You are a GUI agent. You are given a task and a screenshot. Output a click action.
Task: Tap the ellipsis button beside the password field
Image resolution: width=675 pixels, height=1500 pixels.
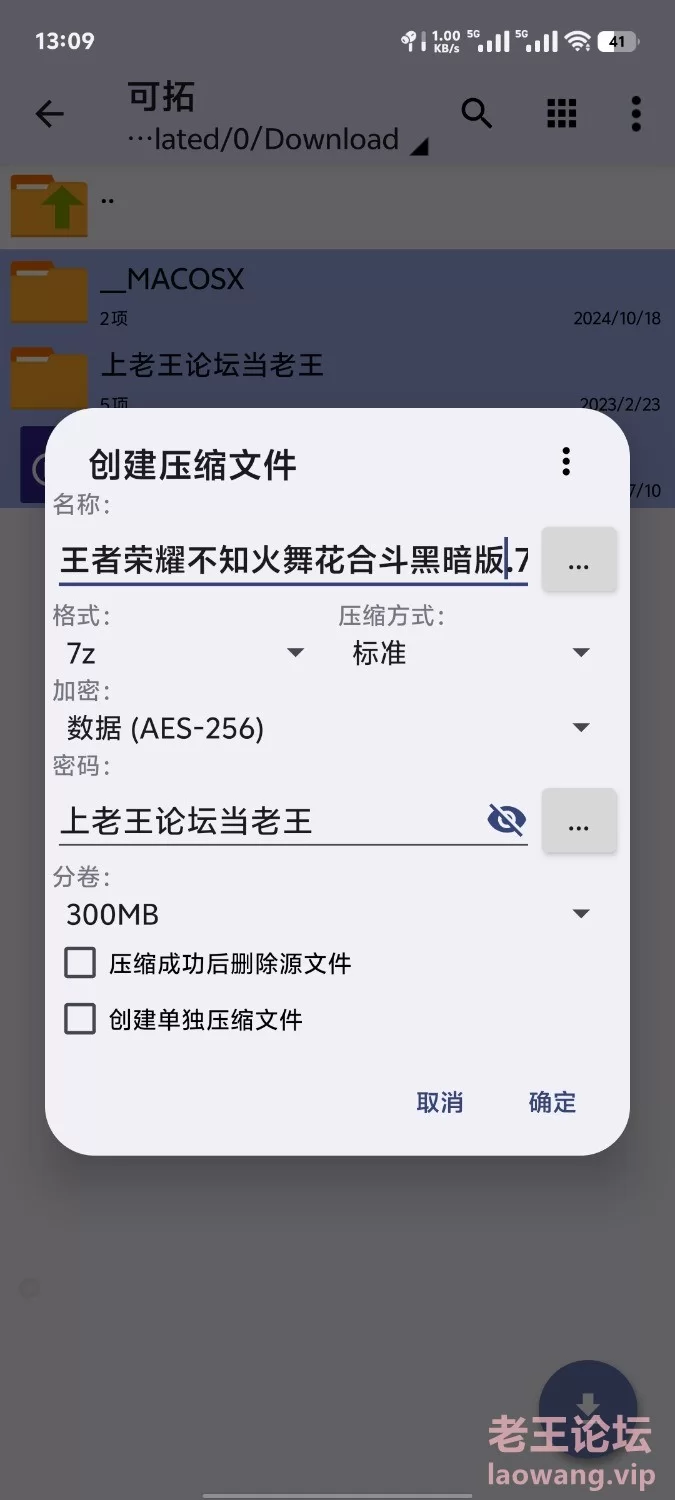click(x=579, y=821)
